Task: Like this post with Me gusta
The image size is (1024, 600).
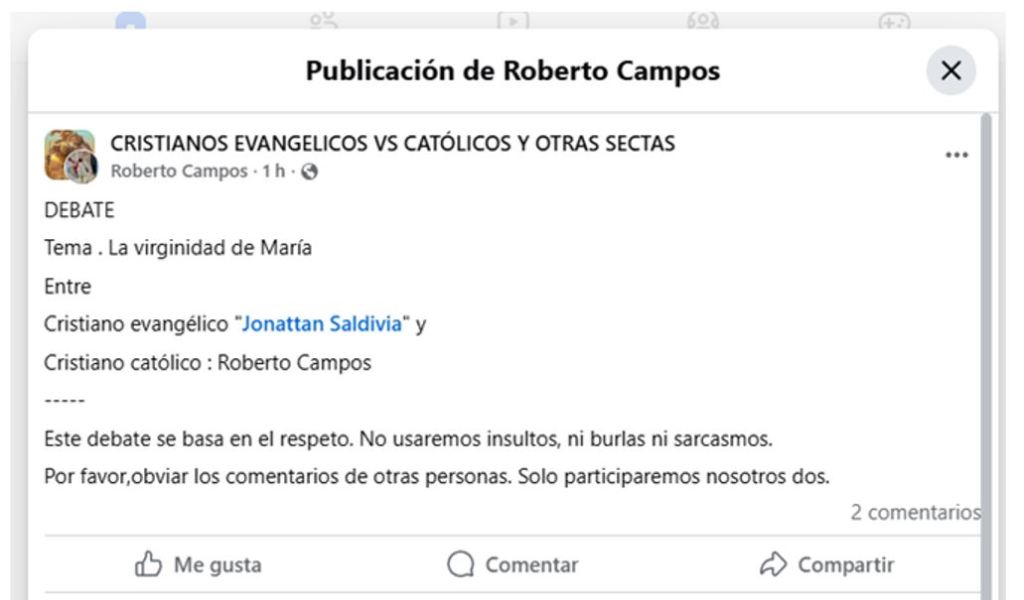Action: coord(198,565)
